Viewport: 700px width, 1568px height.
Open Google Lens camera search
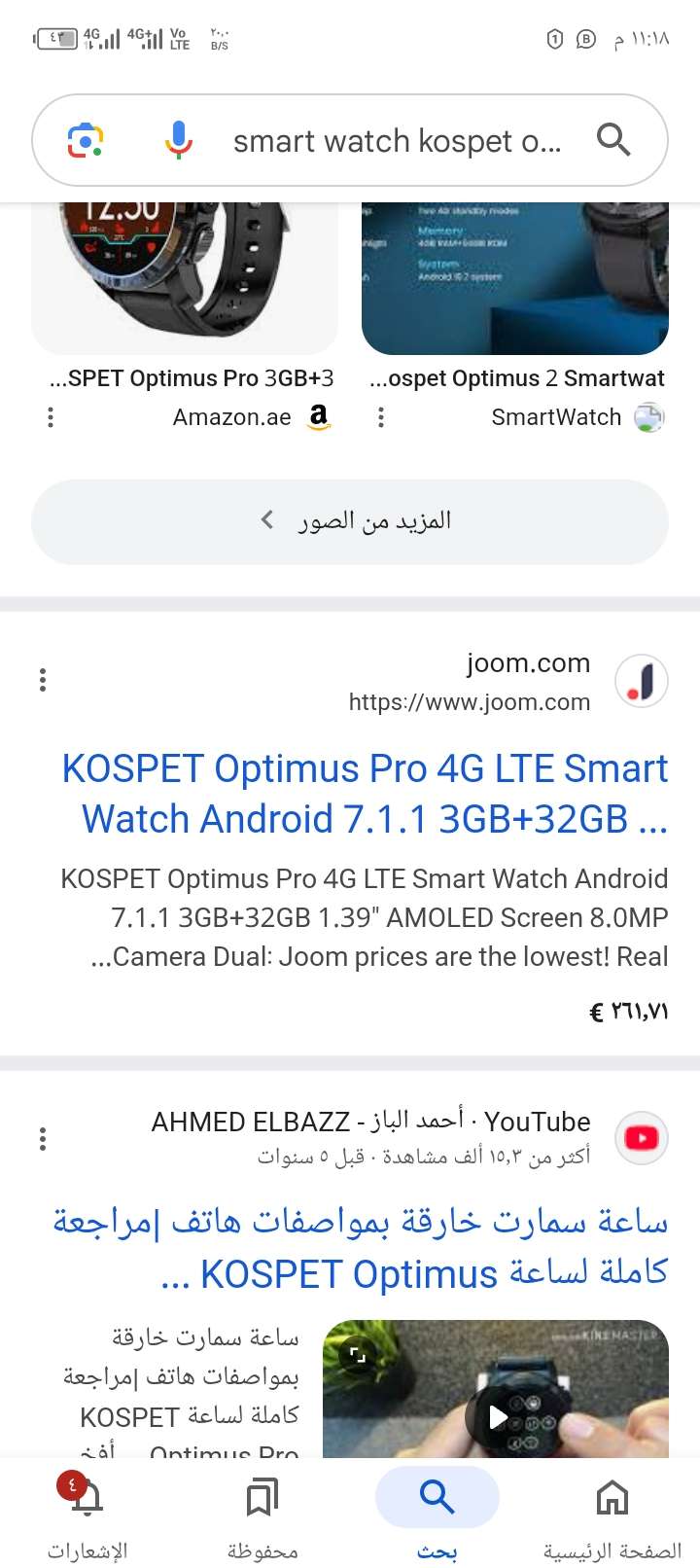point(86,141)
